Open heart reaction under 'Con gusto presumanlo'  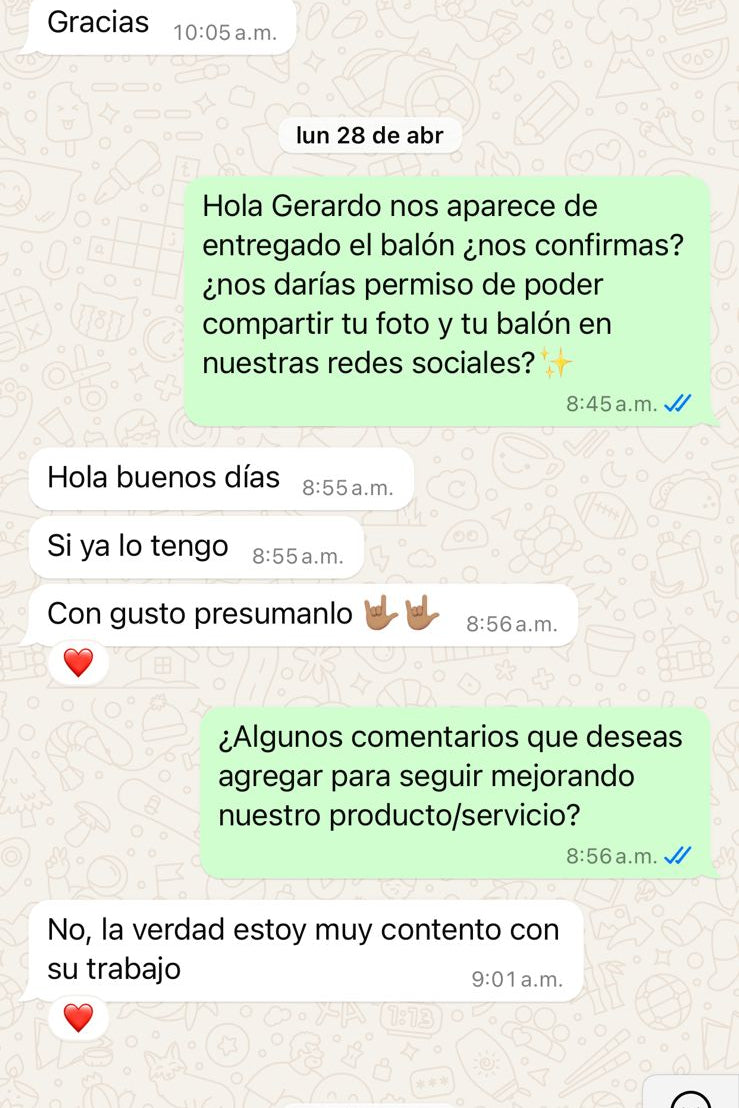point(78,662)
